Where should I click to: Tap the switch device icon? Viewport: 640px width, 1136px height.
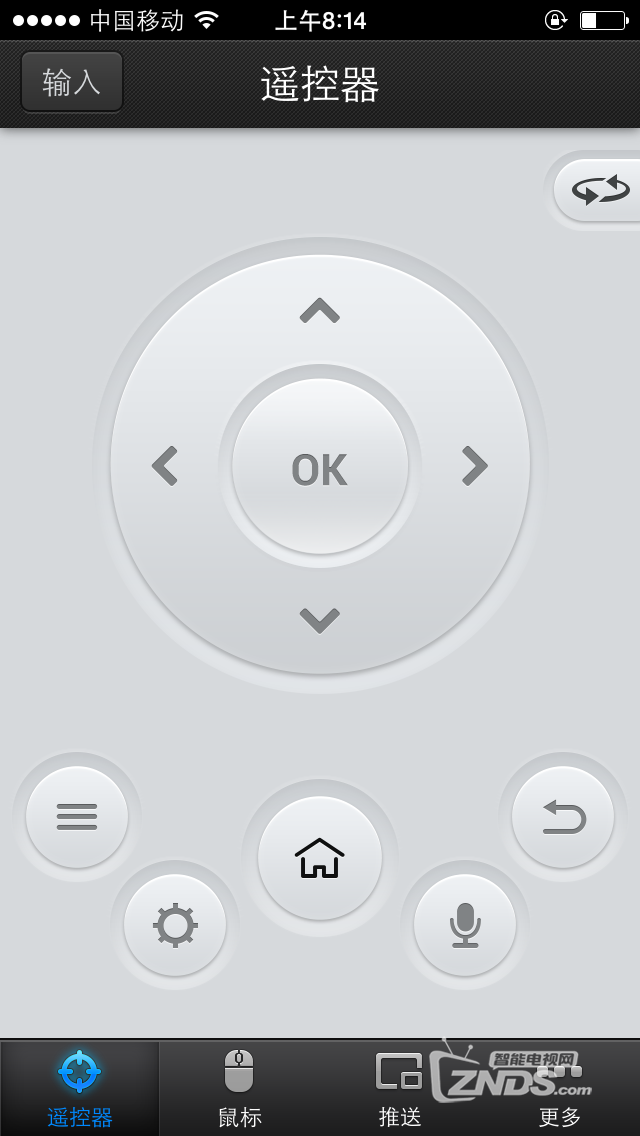click(600, 188)
